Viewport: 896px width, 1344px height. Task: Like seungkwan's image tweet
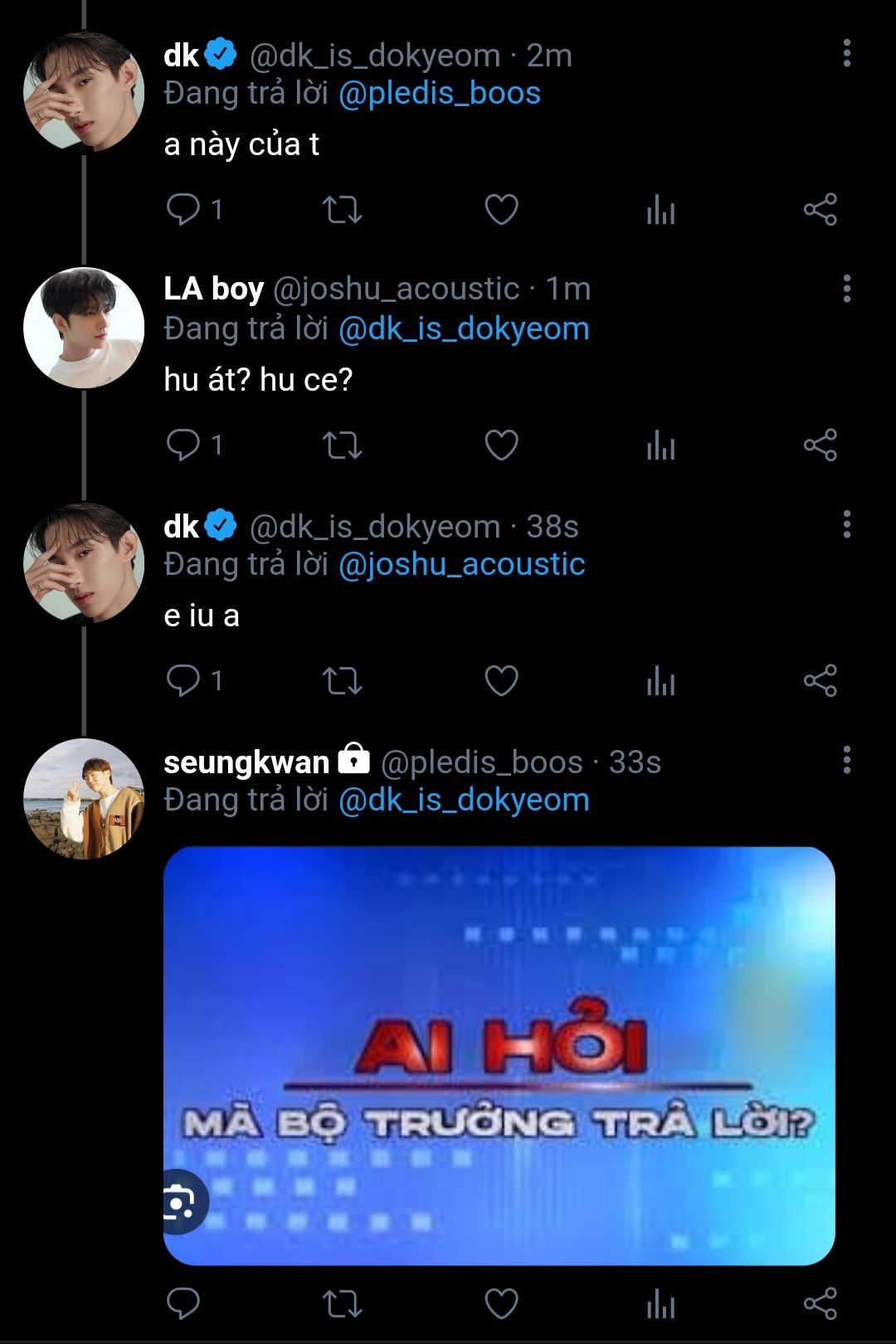[501, 1303]
